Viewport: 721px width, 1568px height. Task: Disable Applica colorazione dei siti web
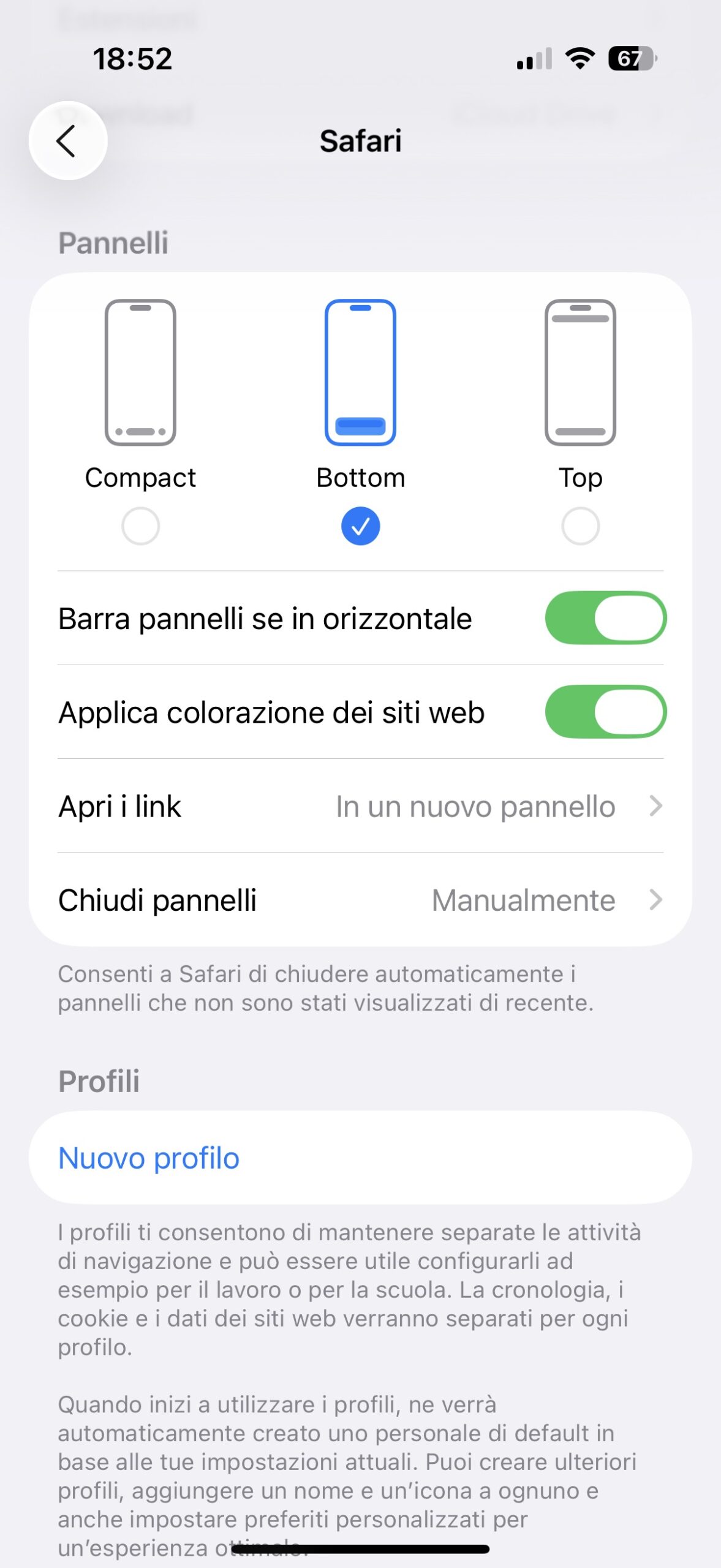click(x=605, y=712)
